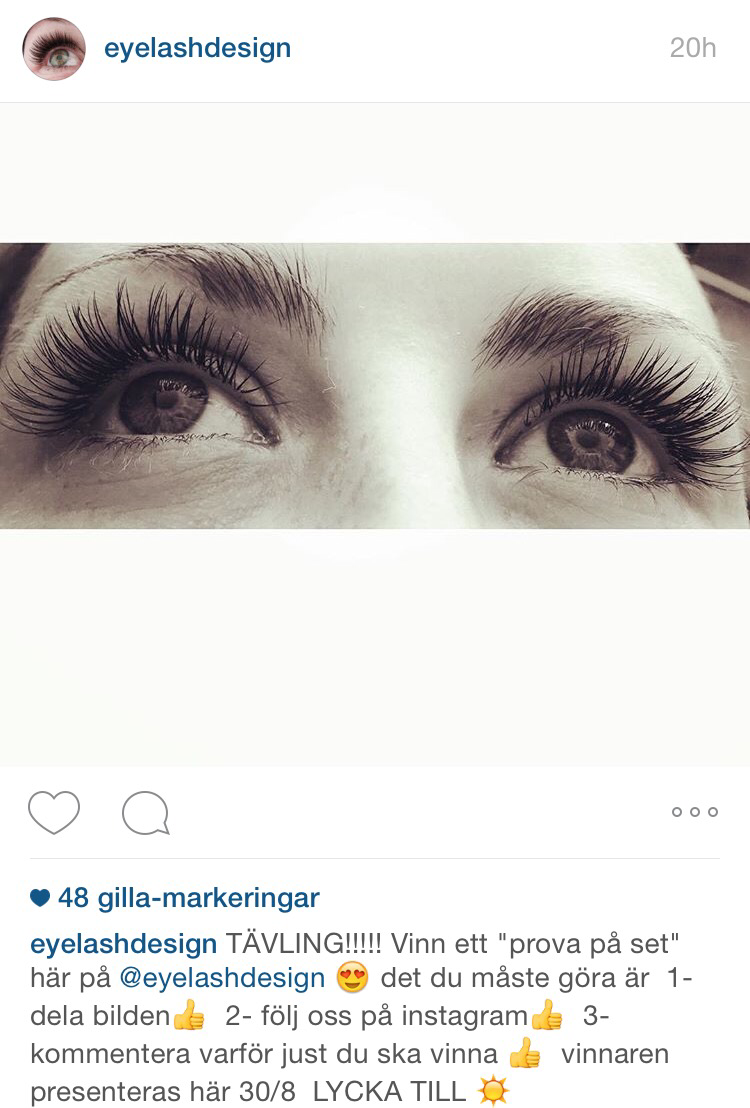This screenshot has height=1108, width=750.
Task: Open comments with the speech bubble icon
Action: (x=146, y=813)
